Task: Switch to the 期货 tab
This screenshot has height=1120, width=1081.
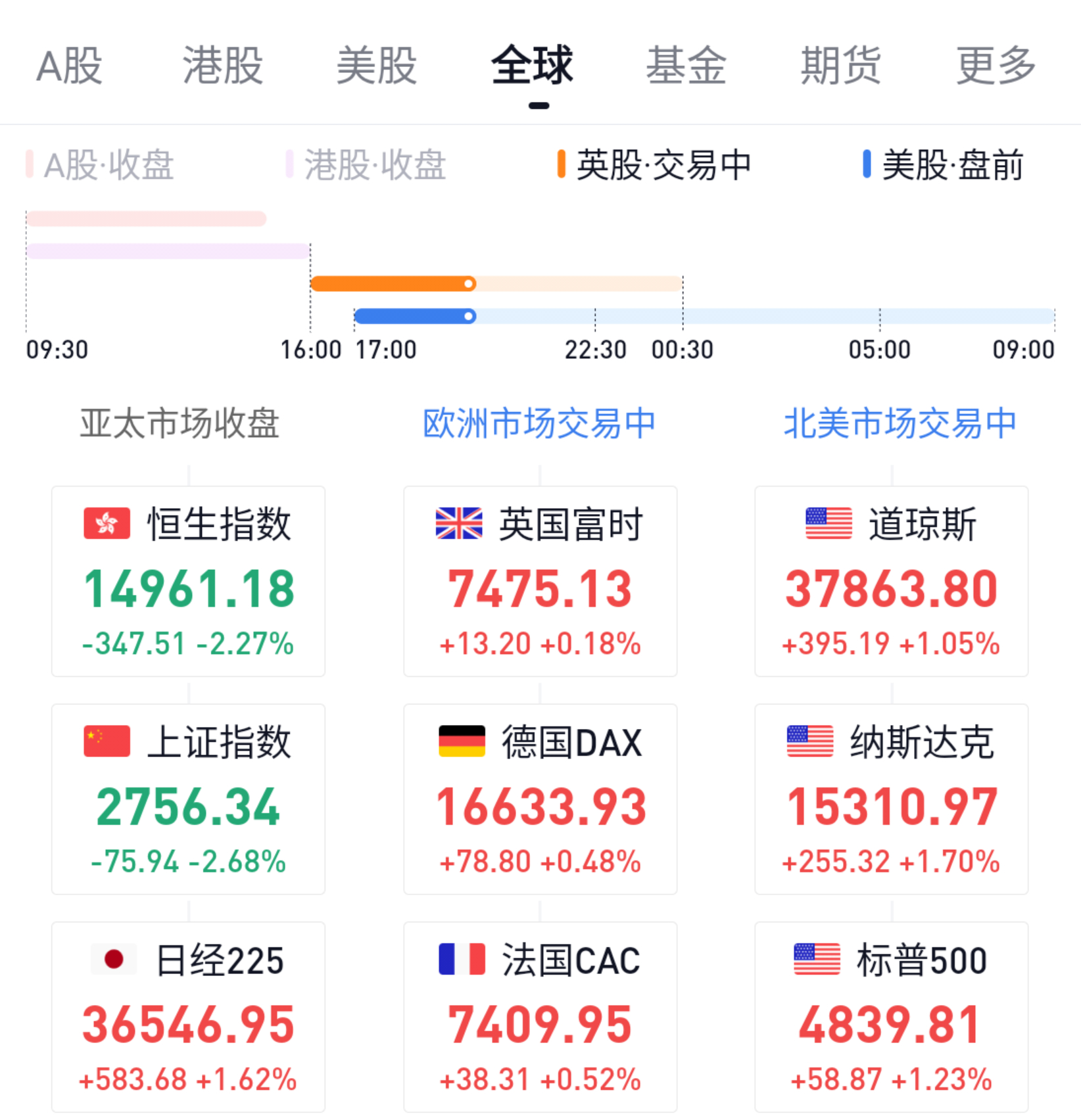Action: coord(841,66)
